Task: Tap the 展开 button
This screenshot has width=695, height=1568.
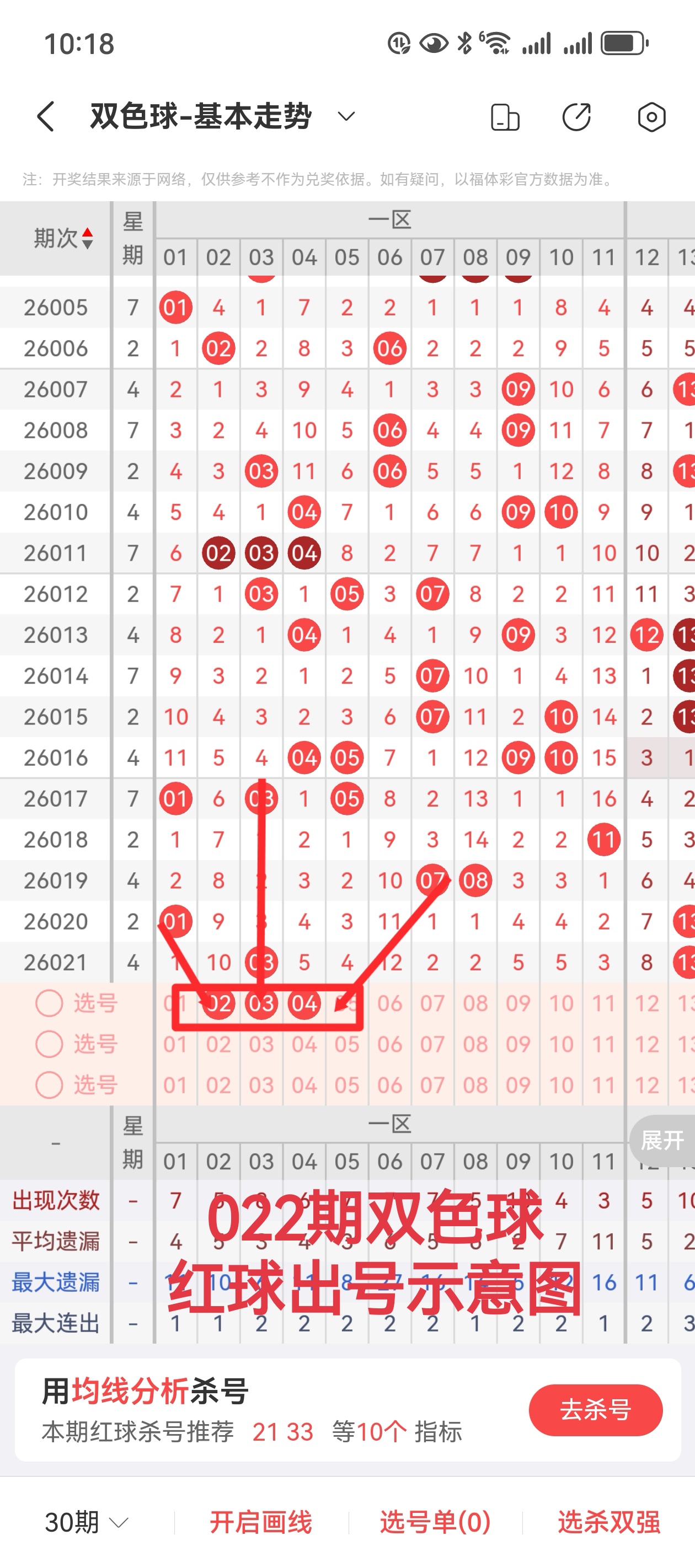Action: [662, 1140]
